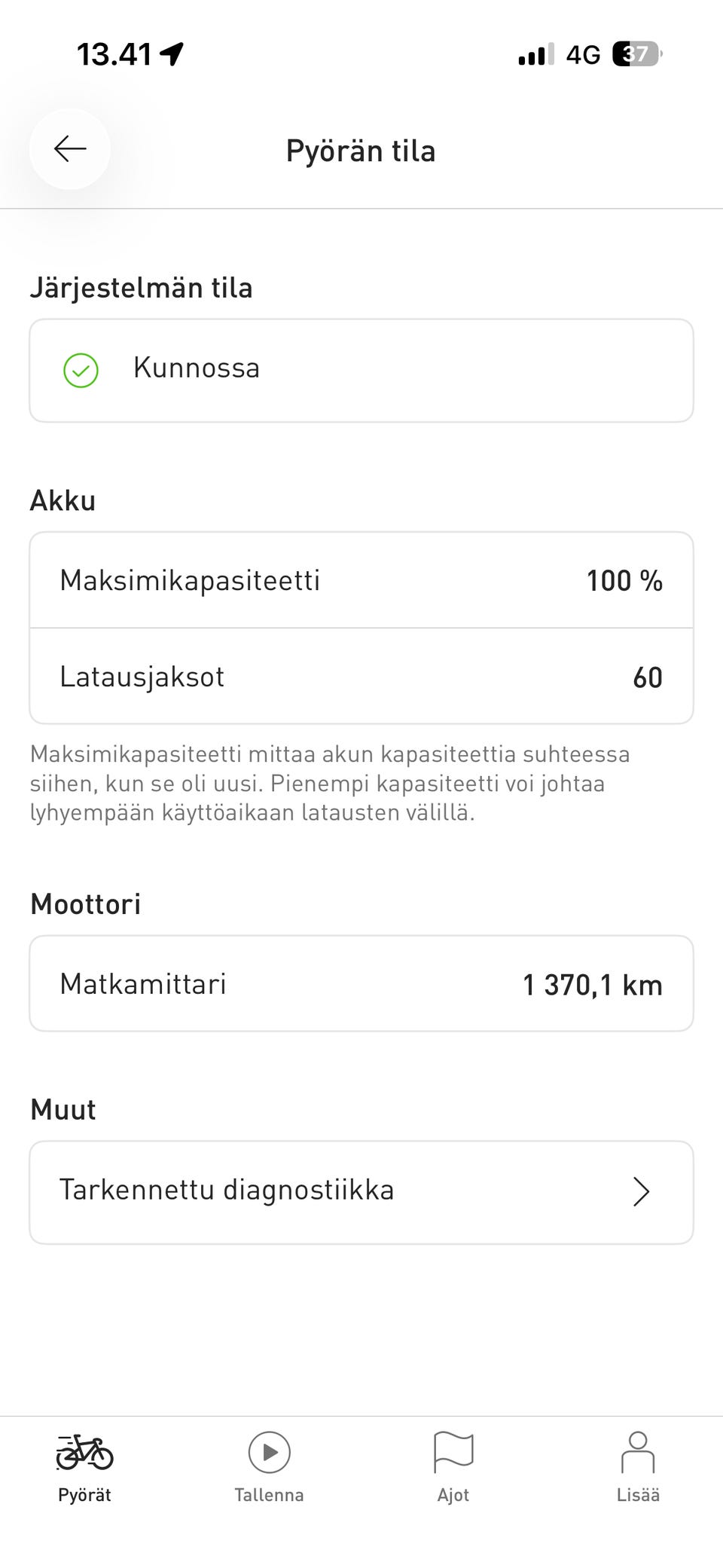Expand Tarkennettu diagnostiikka with its chevron
This screenshot has width=723, height=1568.
tap(641, 1191)
